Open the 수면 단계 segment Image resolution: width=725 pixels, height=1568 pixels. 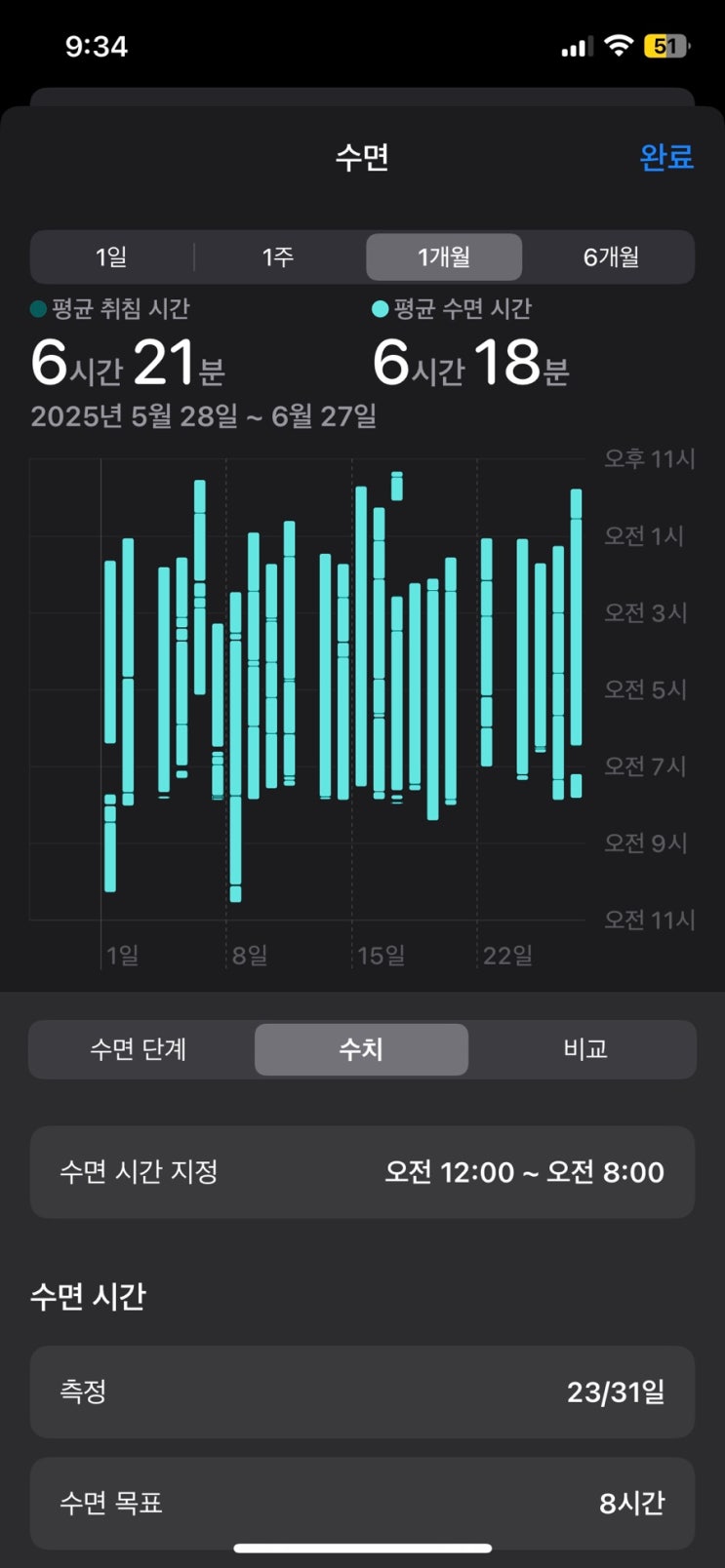click(x=139, y=1049)
